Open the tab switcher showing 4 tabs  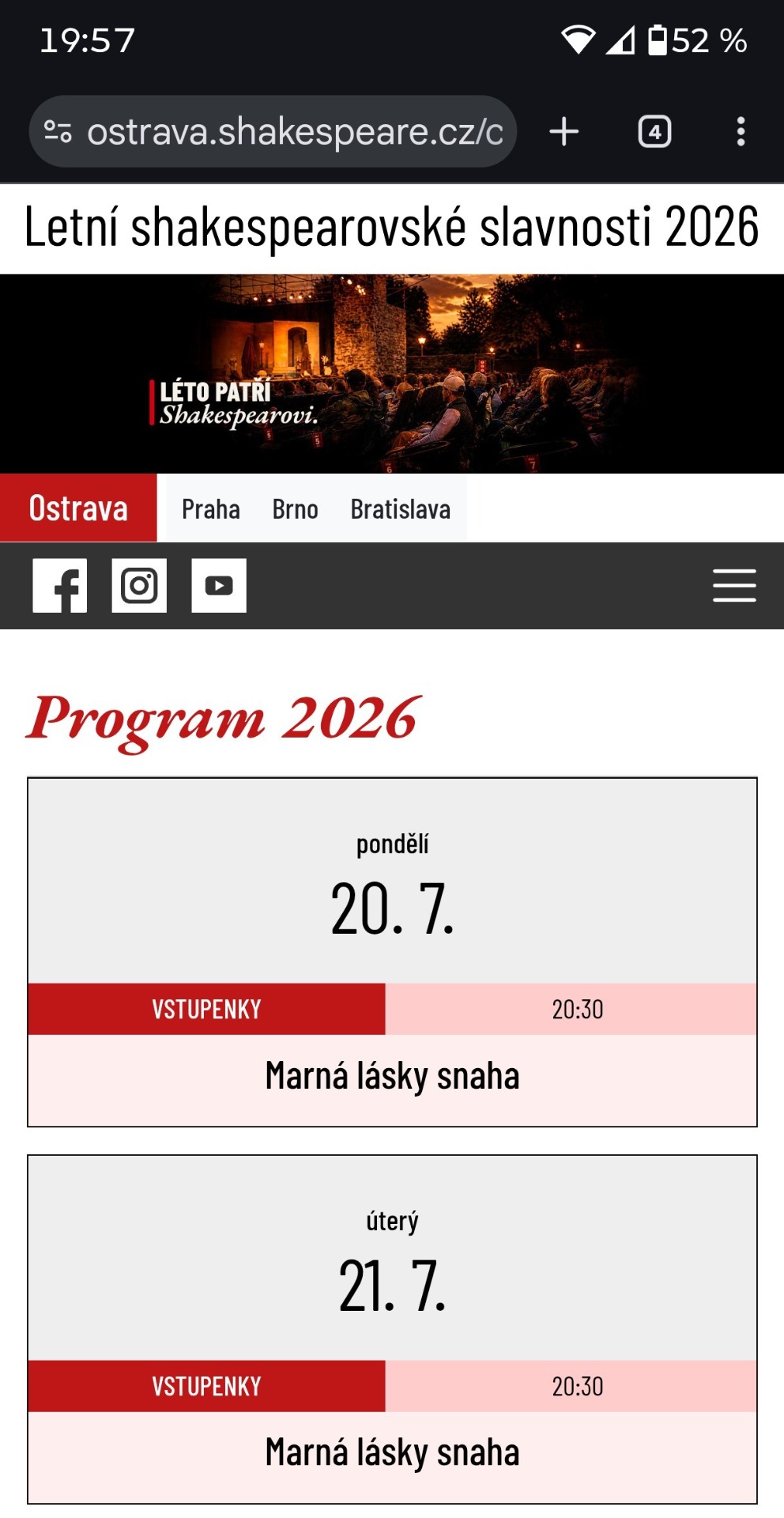pyautogui.click(x=654, y=131)
